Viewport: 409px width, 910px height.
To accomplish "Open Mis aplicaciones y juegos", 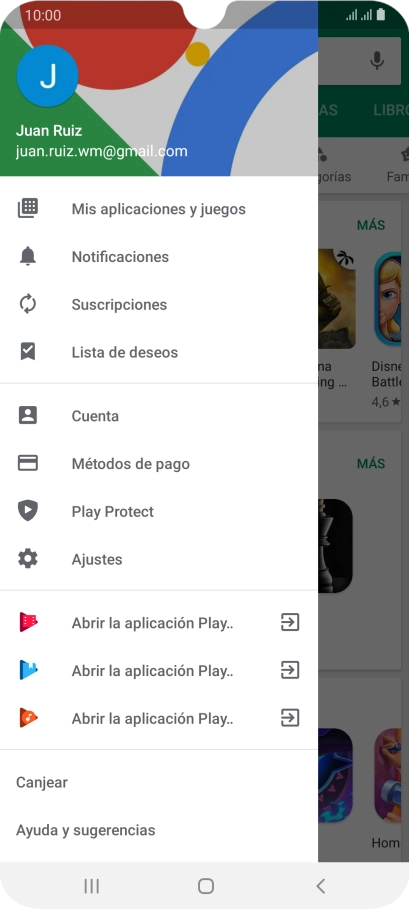I will pyautogui.click(x=159, y=209).
